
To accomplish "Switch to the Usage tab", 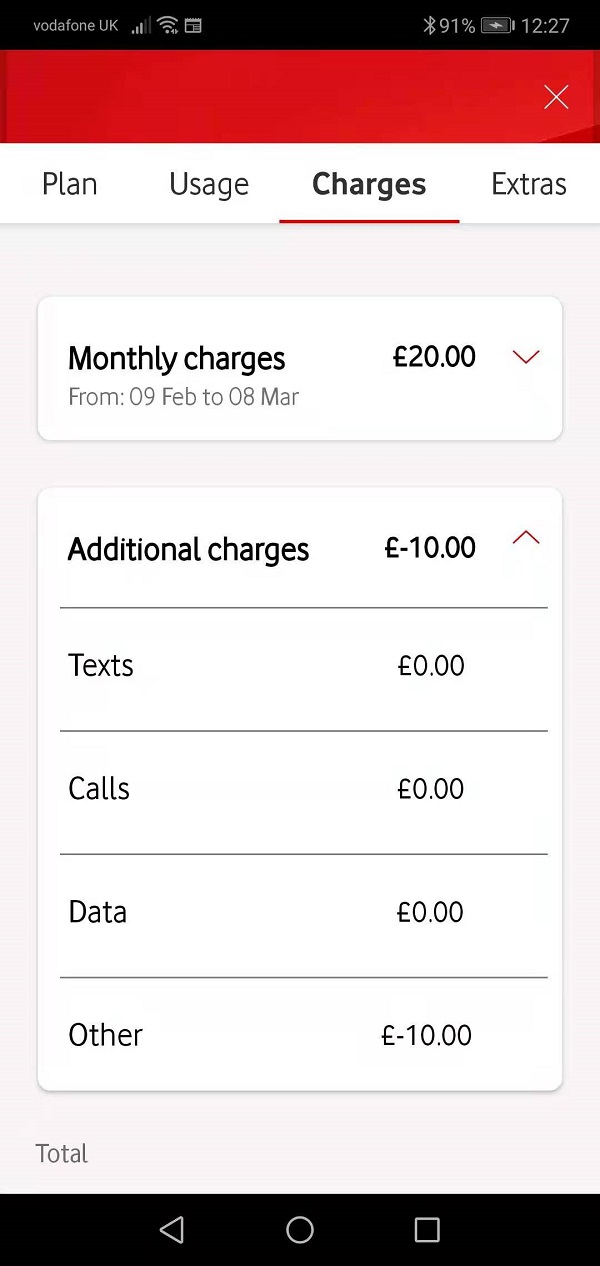I will point(209,184).
